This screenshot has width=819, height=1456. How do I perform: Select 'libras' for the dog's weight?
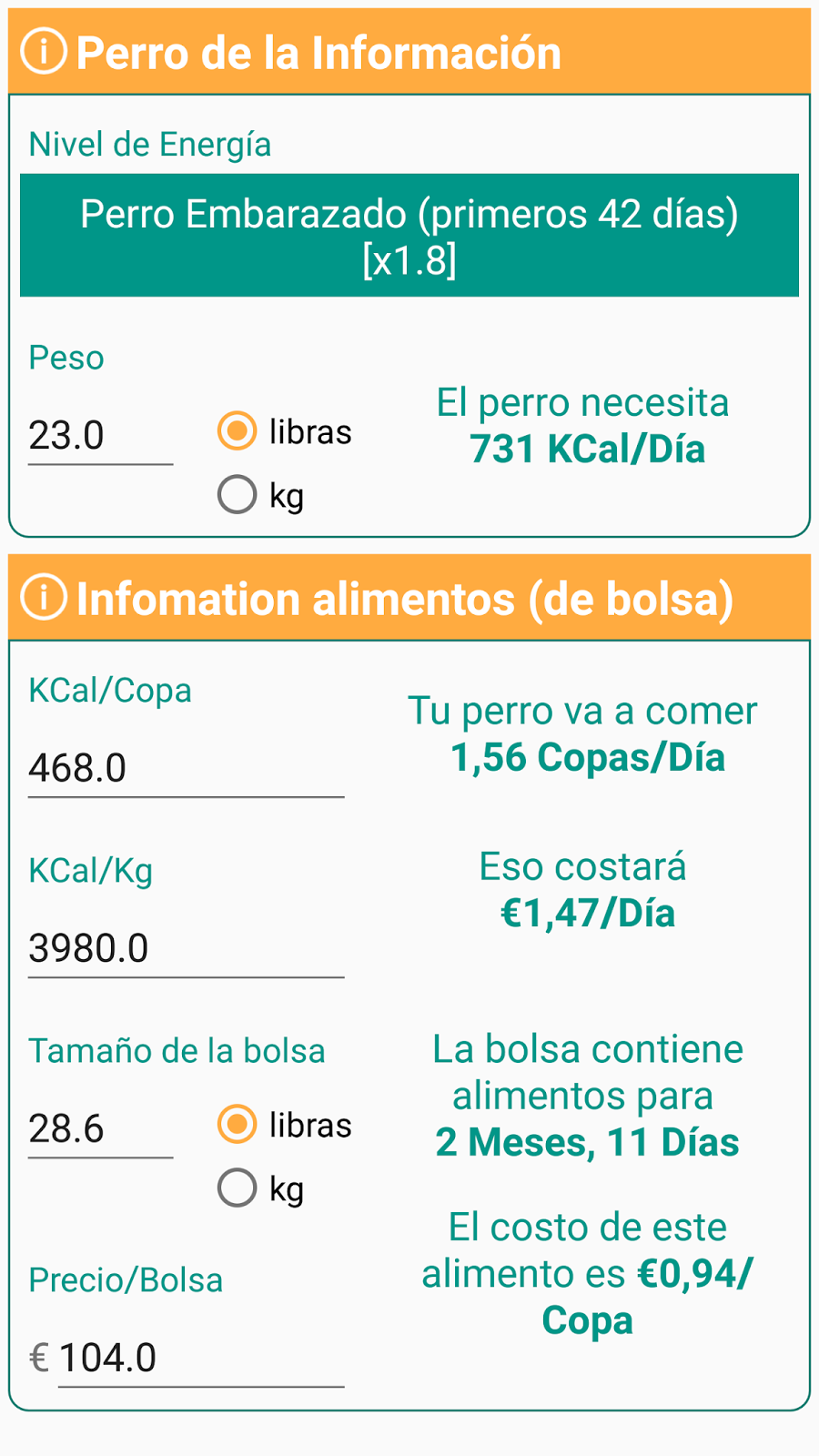(x=237, y=430)
